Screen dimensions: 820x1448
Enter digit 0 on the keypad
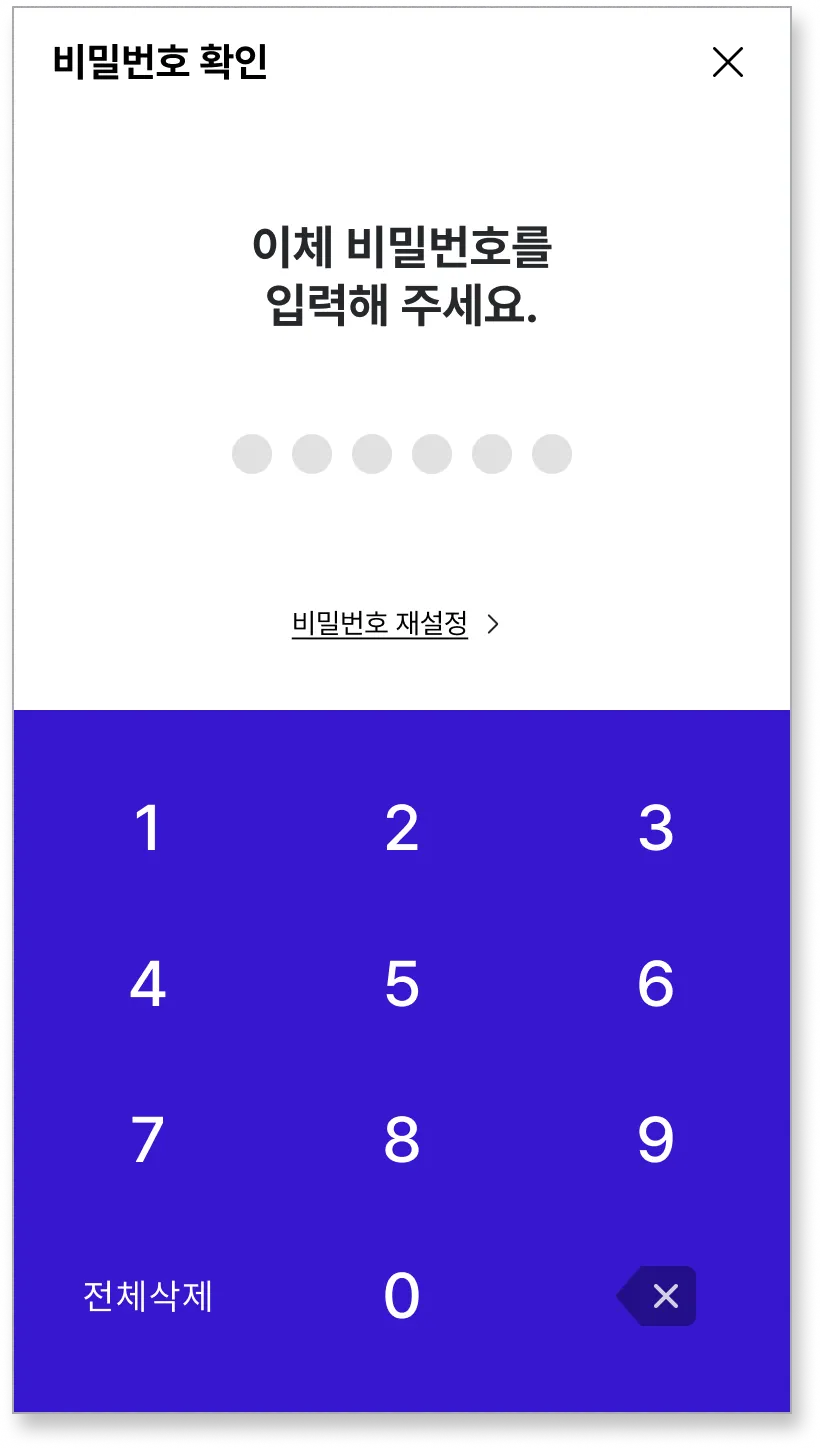click(402, 1296)
